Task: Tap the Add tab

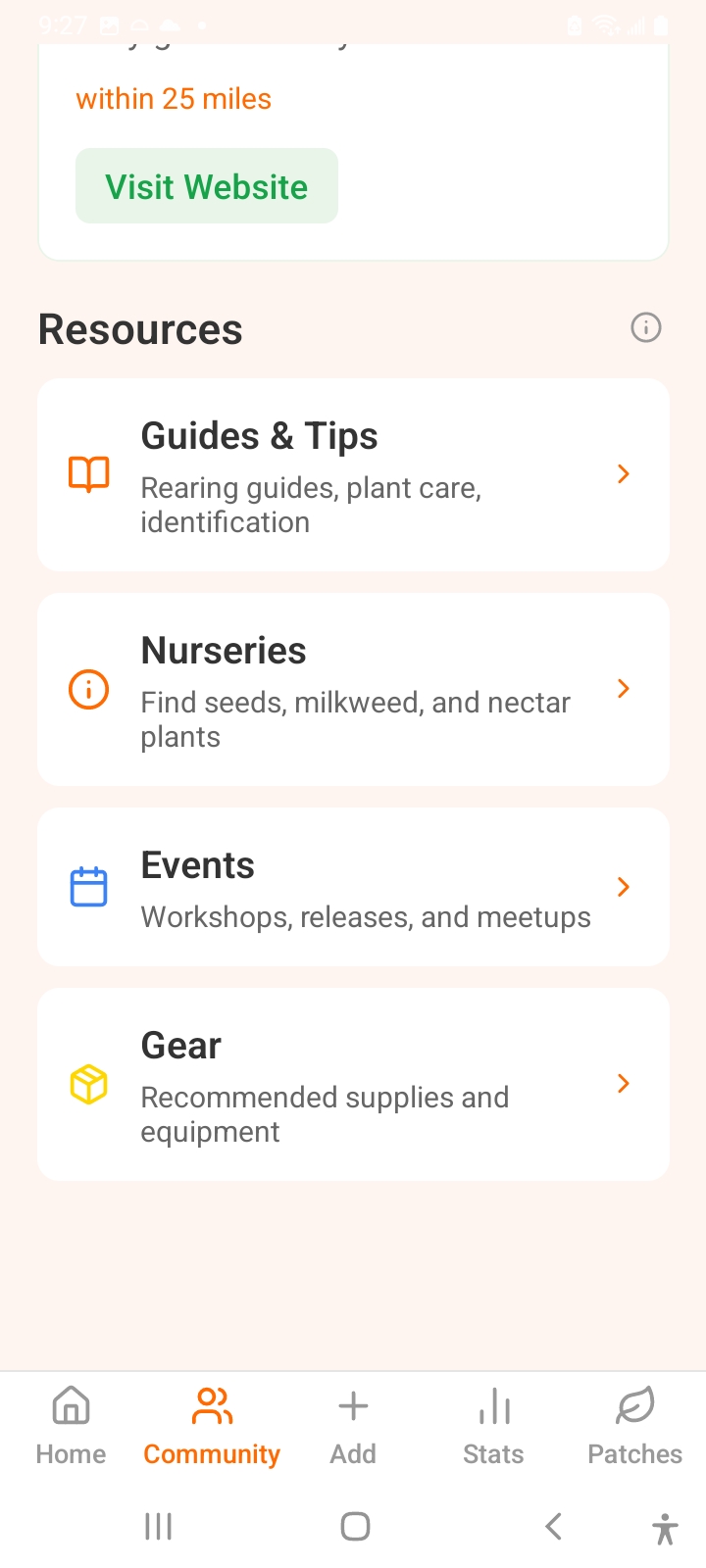Action: point(353,1425)
